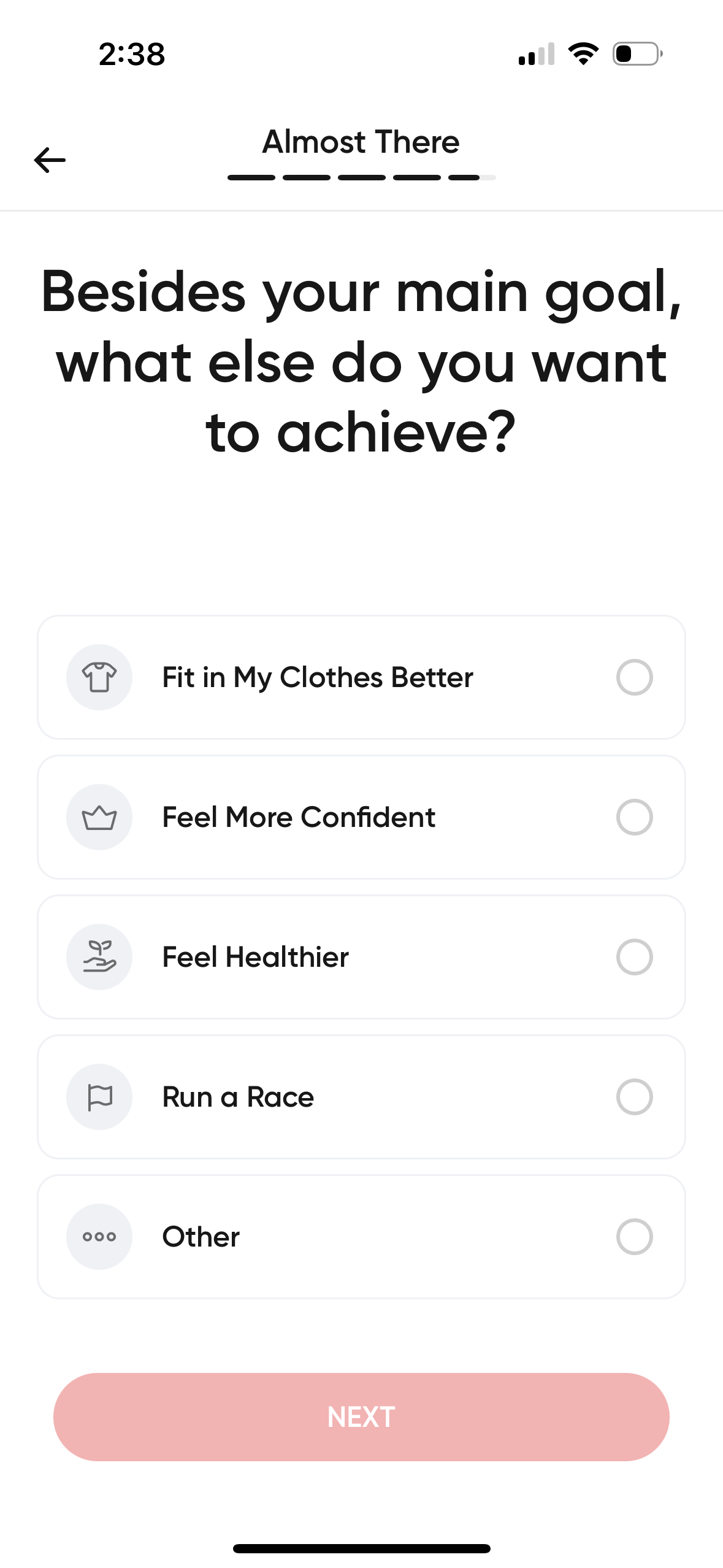Click the sprouting plant icon next to Feel Healthier
The image size is (723, 1568).
click(x=99, y=956)
